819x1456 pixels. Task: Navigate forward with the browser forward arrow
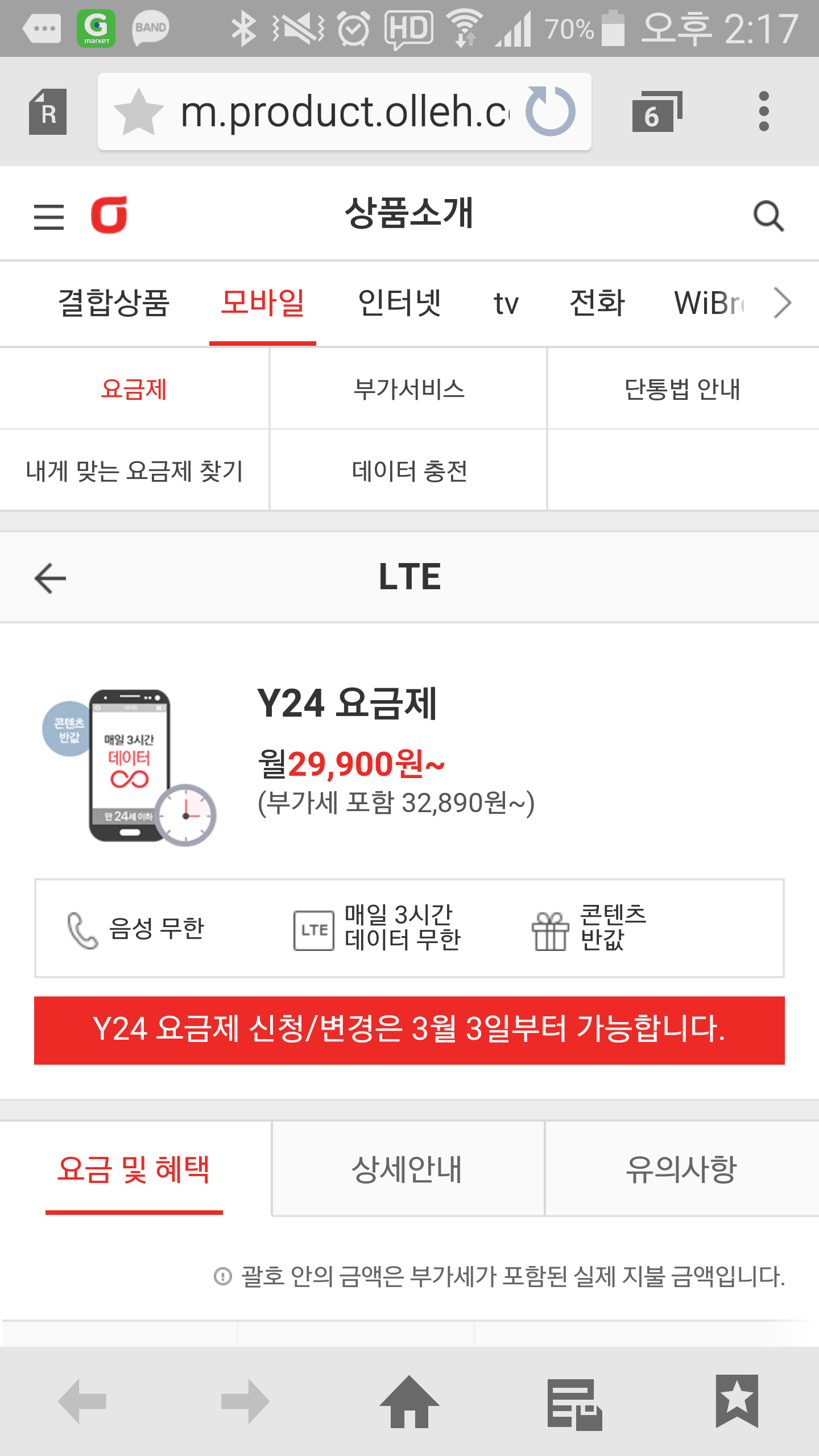246,1405
